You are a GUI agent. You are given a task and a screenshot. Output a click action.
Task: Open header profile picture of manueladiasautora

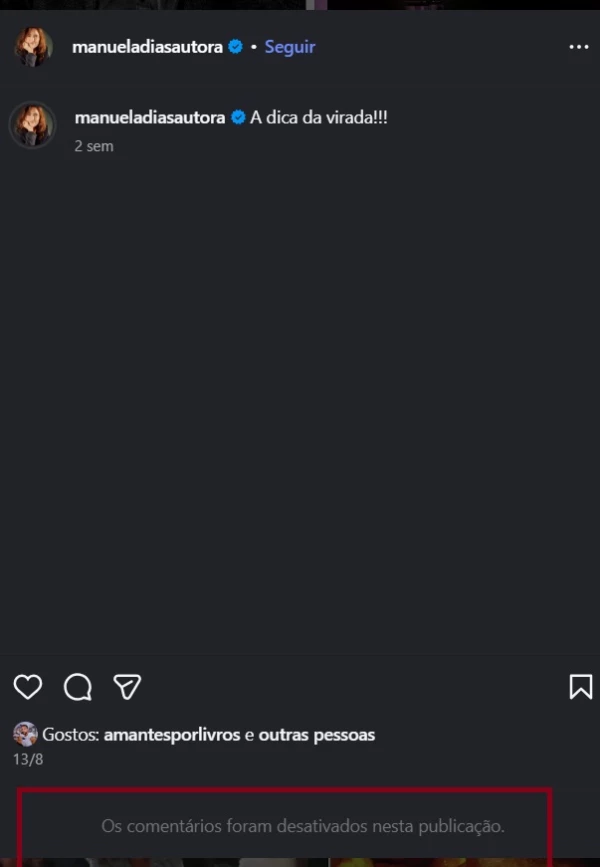33,47
